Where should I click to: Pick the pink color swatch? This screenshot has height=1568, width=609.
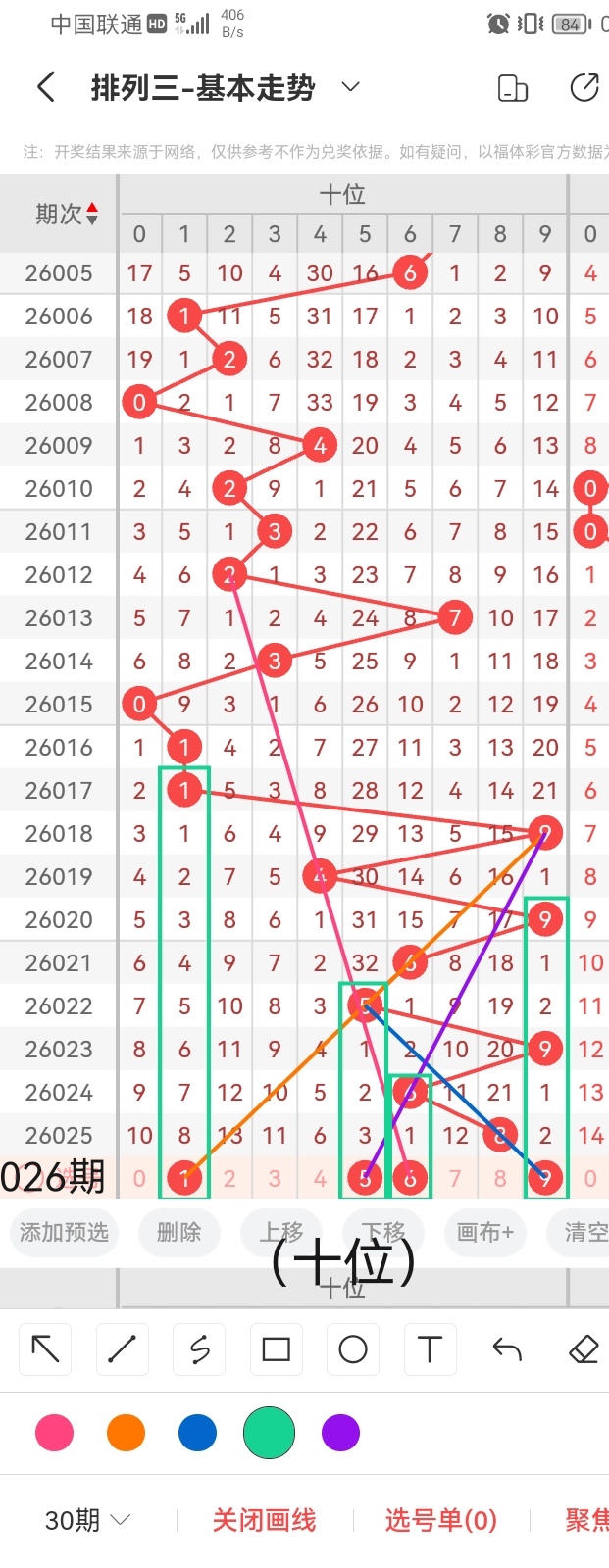[54, 1433]
